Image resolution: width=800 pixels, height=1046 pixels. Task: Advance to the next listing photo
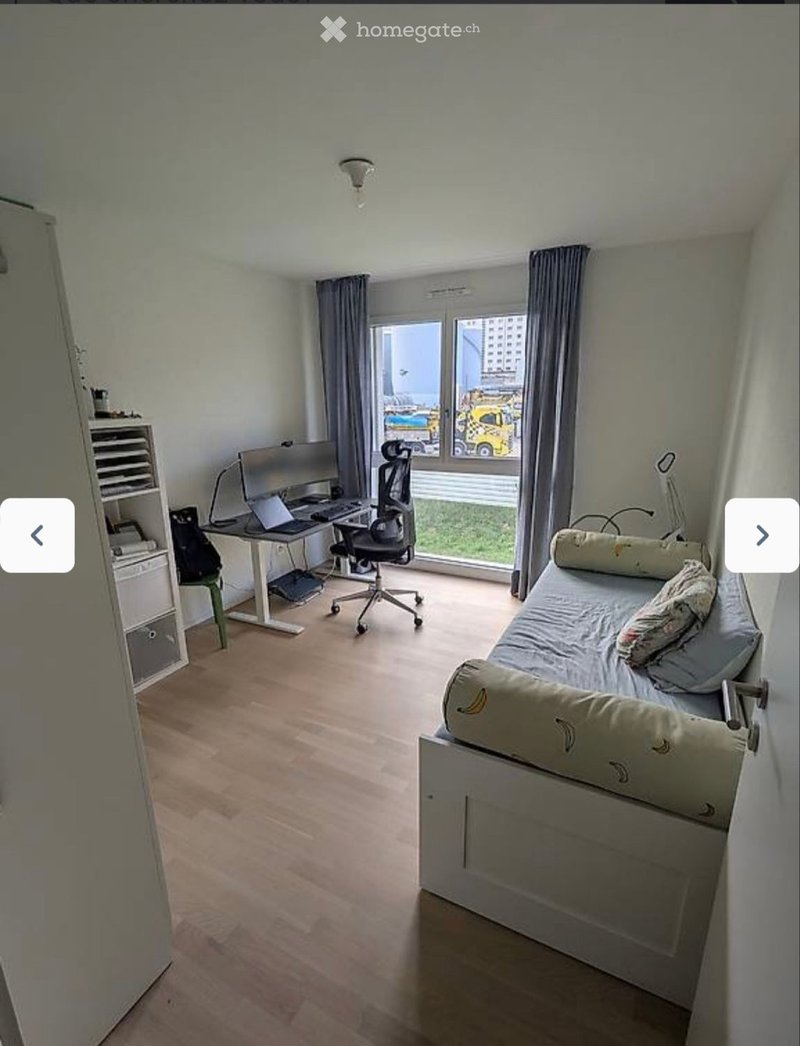tap(761, 535)
